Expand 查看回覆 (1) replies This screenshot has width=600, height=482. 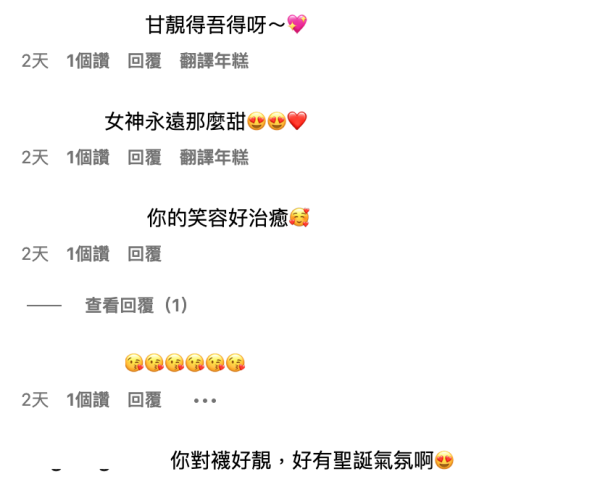(x=136, y=305)
